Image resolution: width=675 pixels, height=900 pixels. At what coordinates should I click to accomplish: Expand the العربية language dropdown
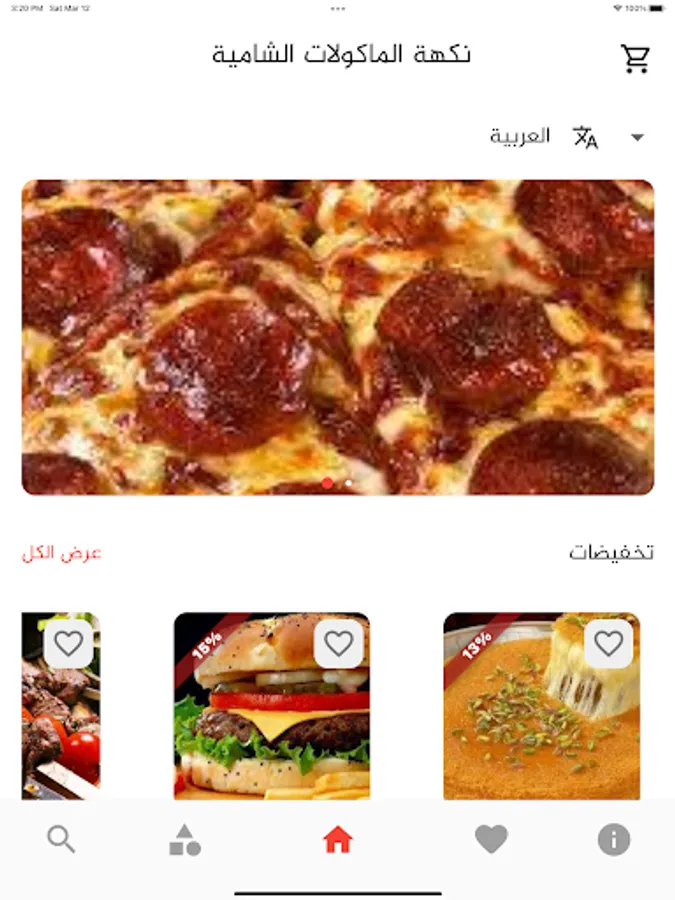pyautogui.click(x=637, y=138)
